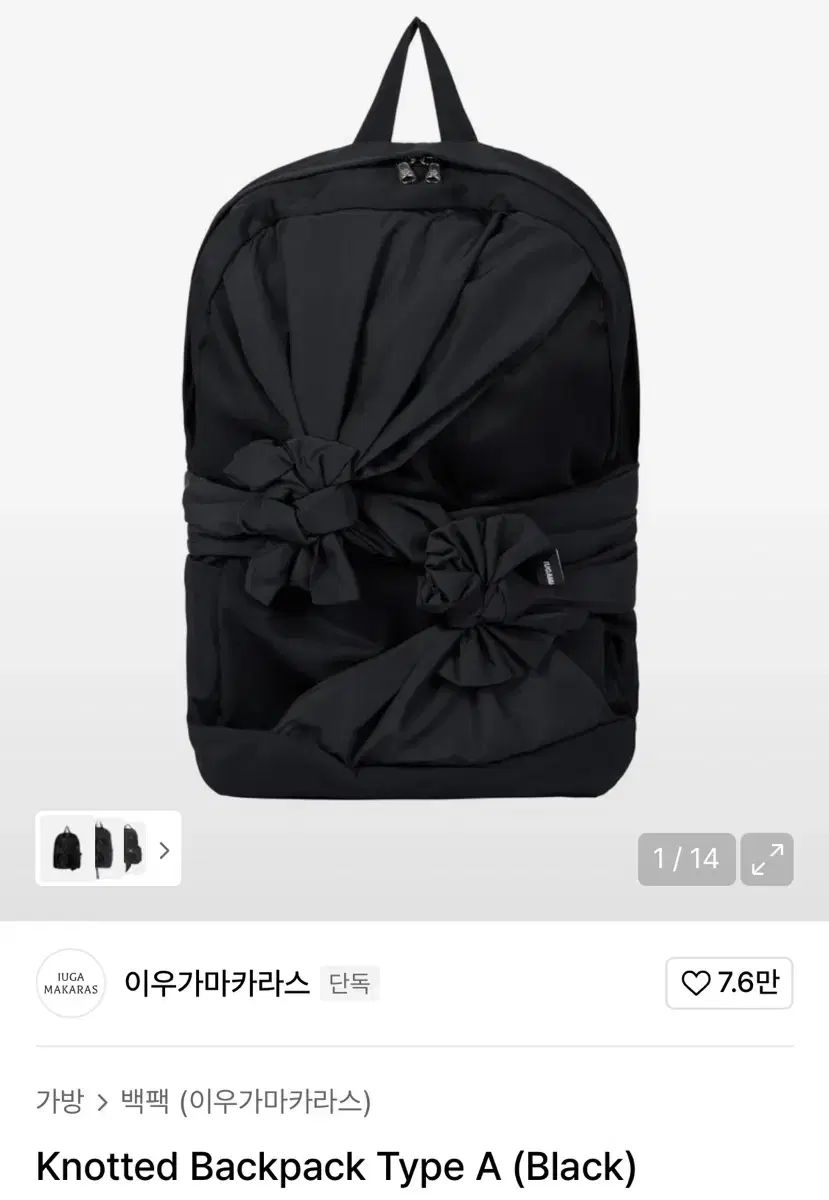Expand the product image to fullscreen

pyautogui.click(x=767, y=859)
